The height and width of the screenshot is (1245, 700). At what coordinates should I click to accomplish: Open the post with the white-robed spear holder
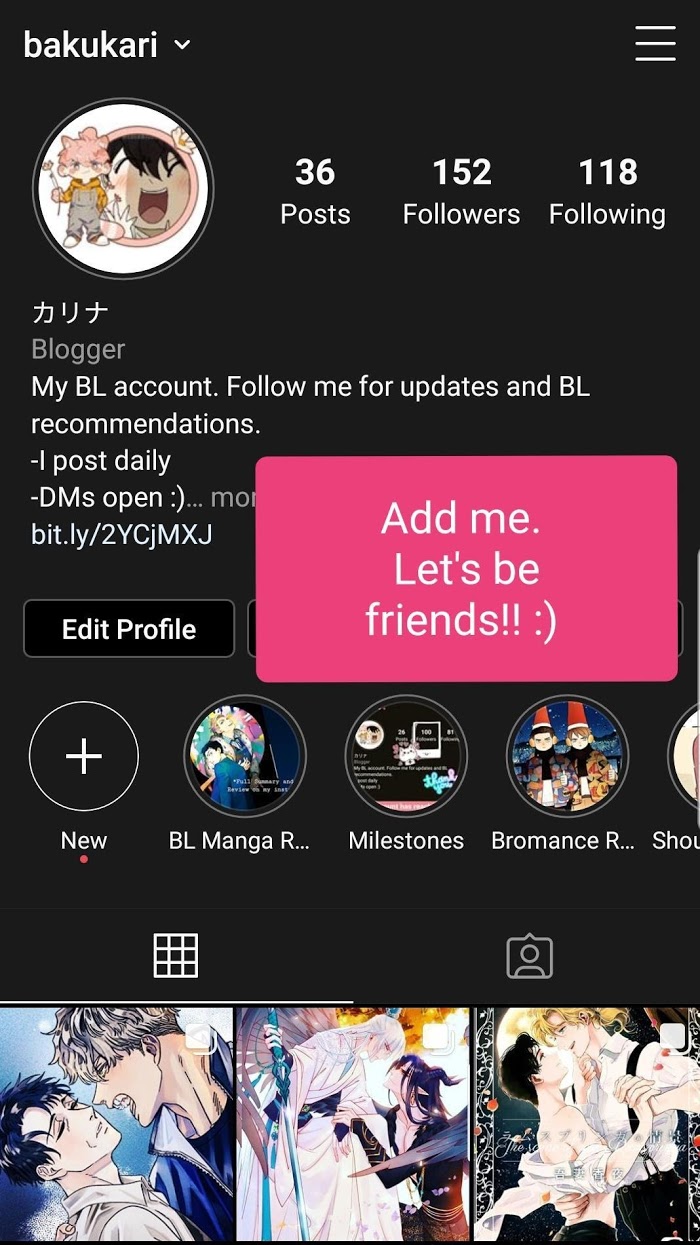tap(353, 1125)
